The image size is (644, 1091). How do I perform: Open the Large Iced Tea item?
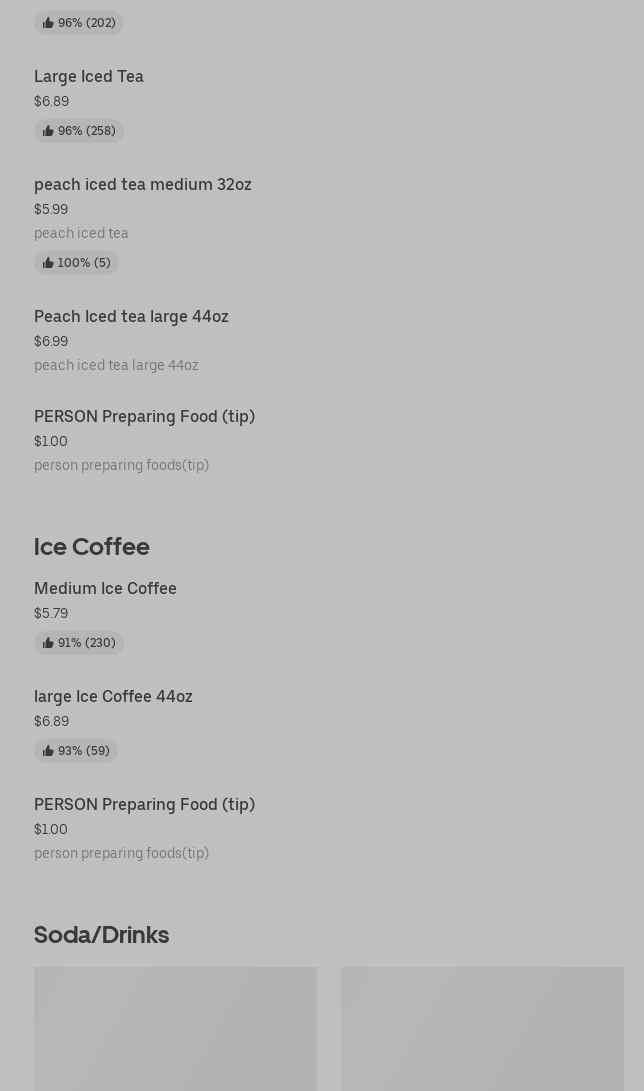click(89, 77)
